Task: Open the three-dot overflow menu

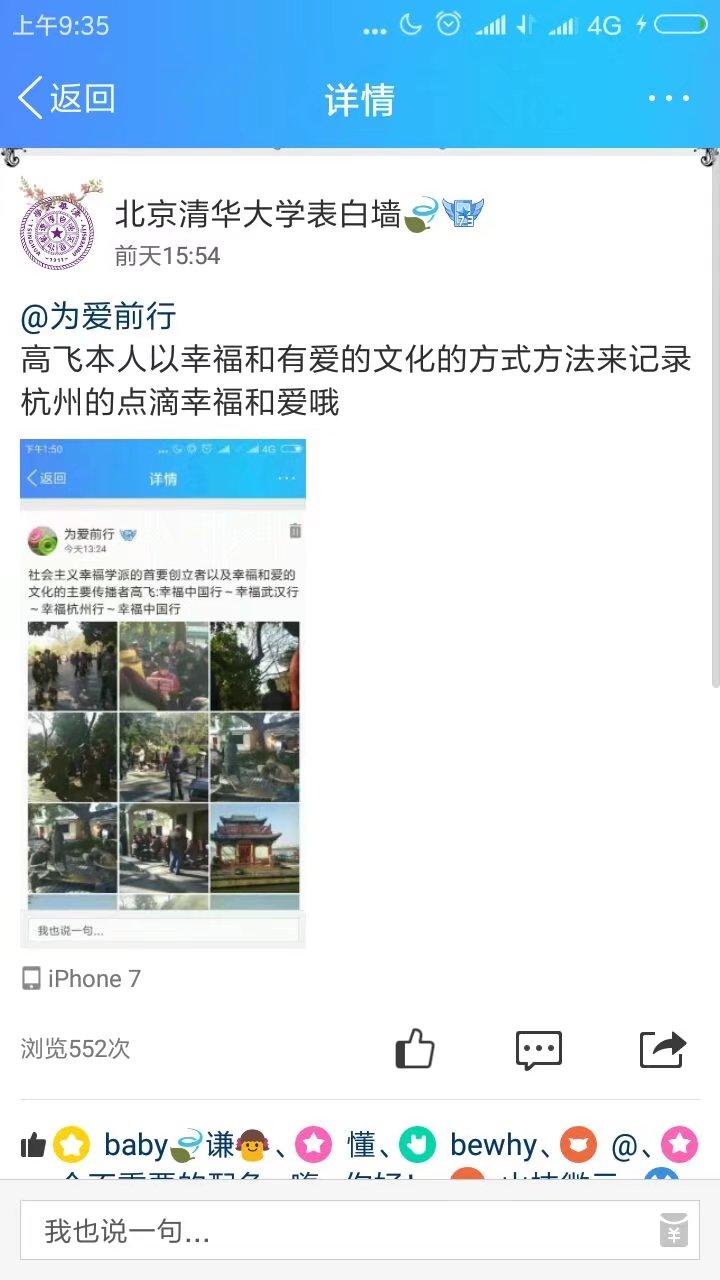Action: (668, 98)
